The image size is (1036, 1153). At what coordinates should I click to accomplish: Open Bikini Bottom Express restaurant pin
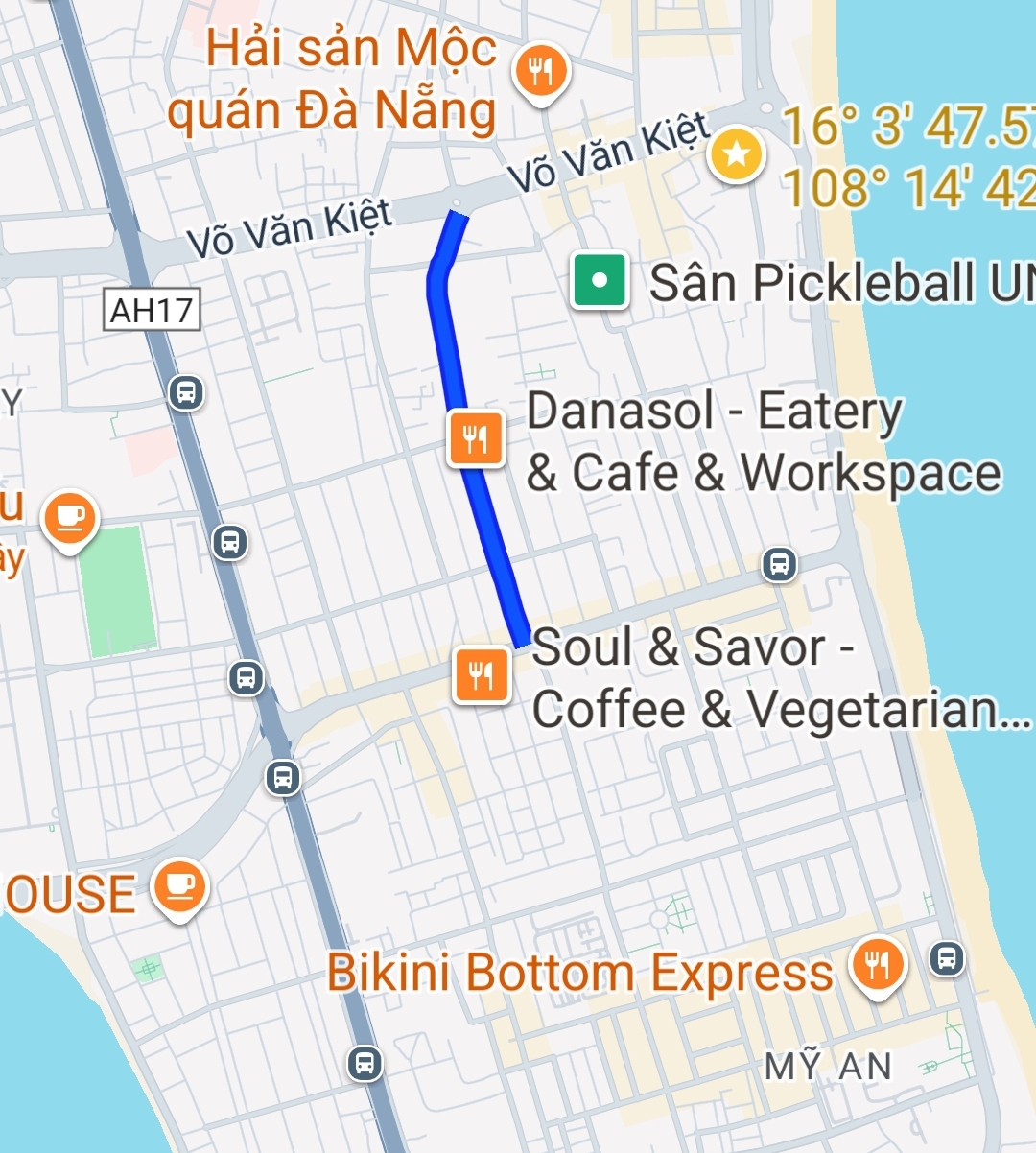878,964
